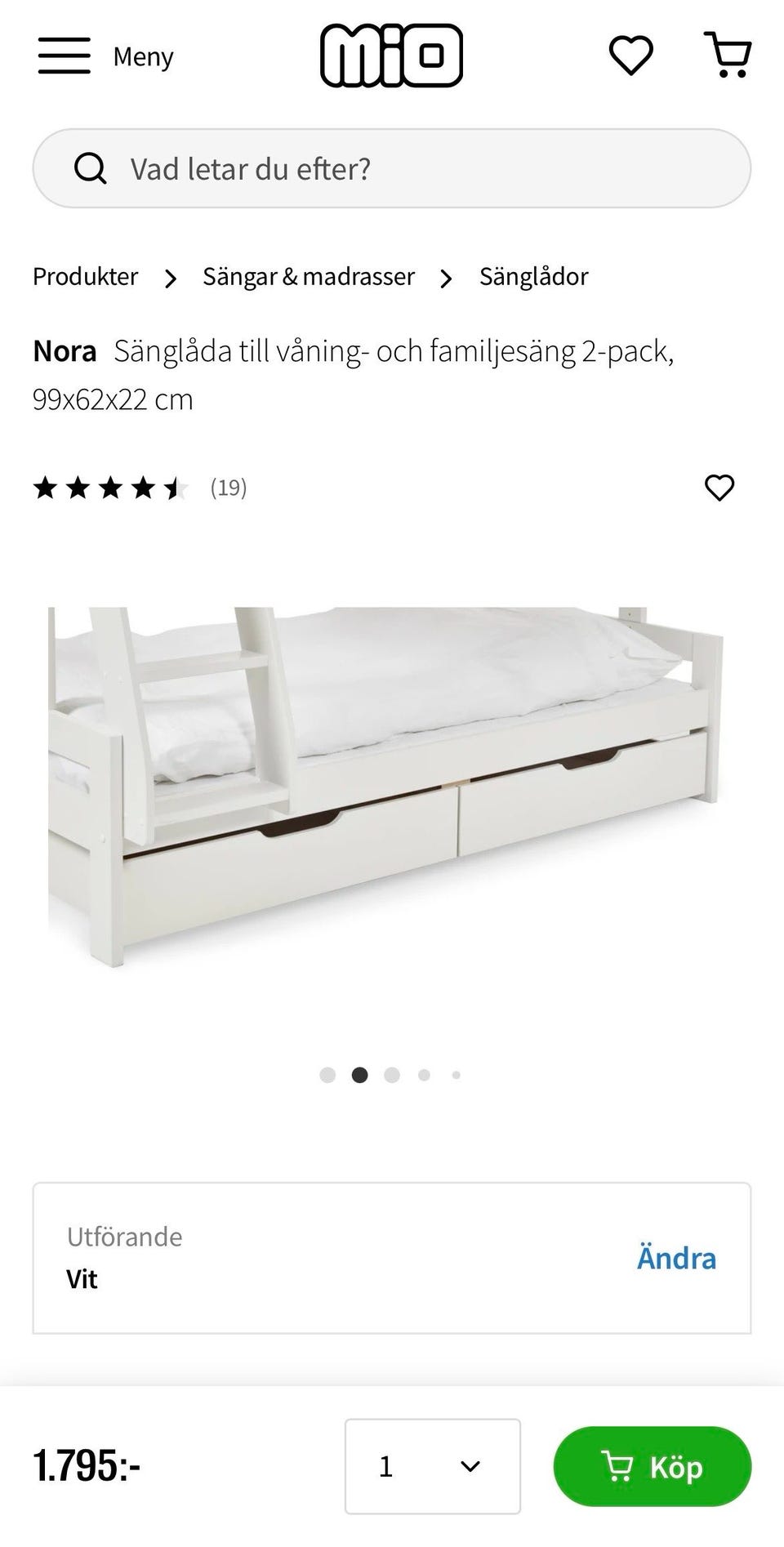
Task: Add product to cart with Köp
Action: [652, 1466]
